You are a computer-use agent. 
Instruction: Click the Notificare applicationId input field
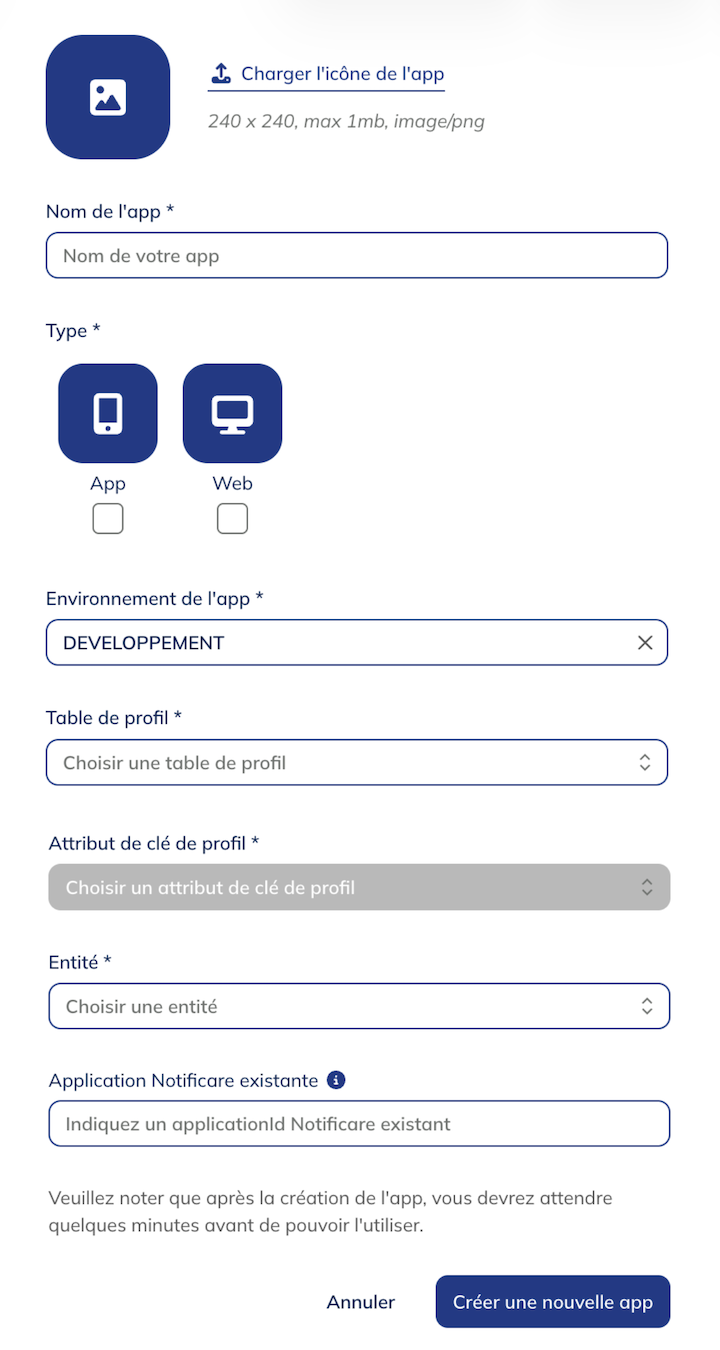coord(359,1123)
